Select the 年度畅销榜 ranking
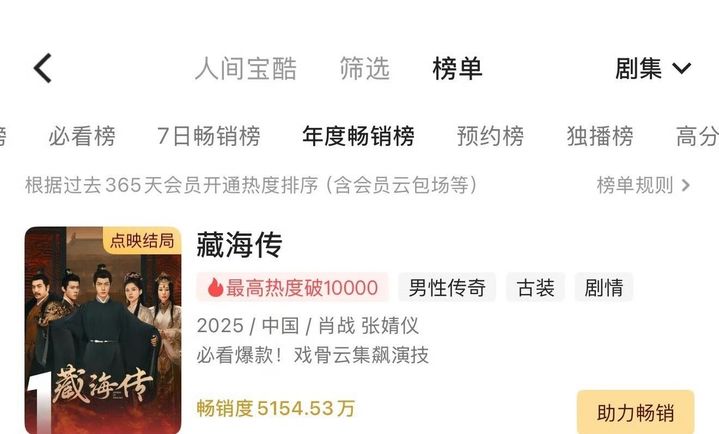This screenshot has width=719, height=434. pyautogui.click(x=358, y=136)
